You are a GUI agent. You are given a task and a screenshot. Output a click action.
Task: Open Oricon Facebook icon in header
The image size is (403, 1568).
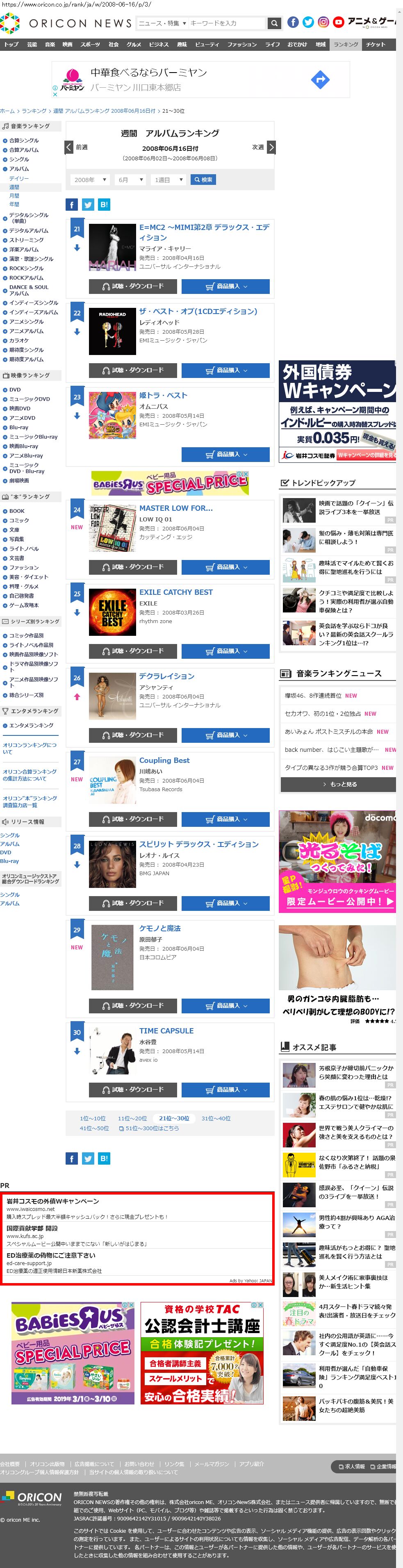[293, 23]
